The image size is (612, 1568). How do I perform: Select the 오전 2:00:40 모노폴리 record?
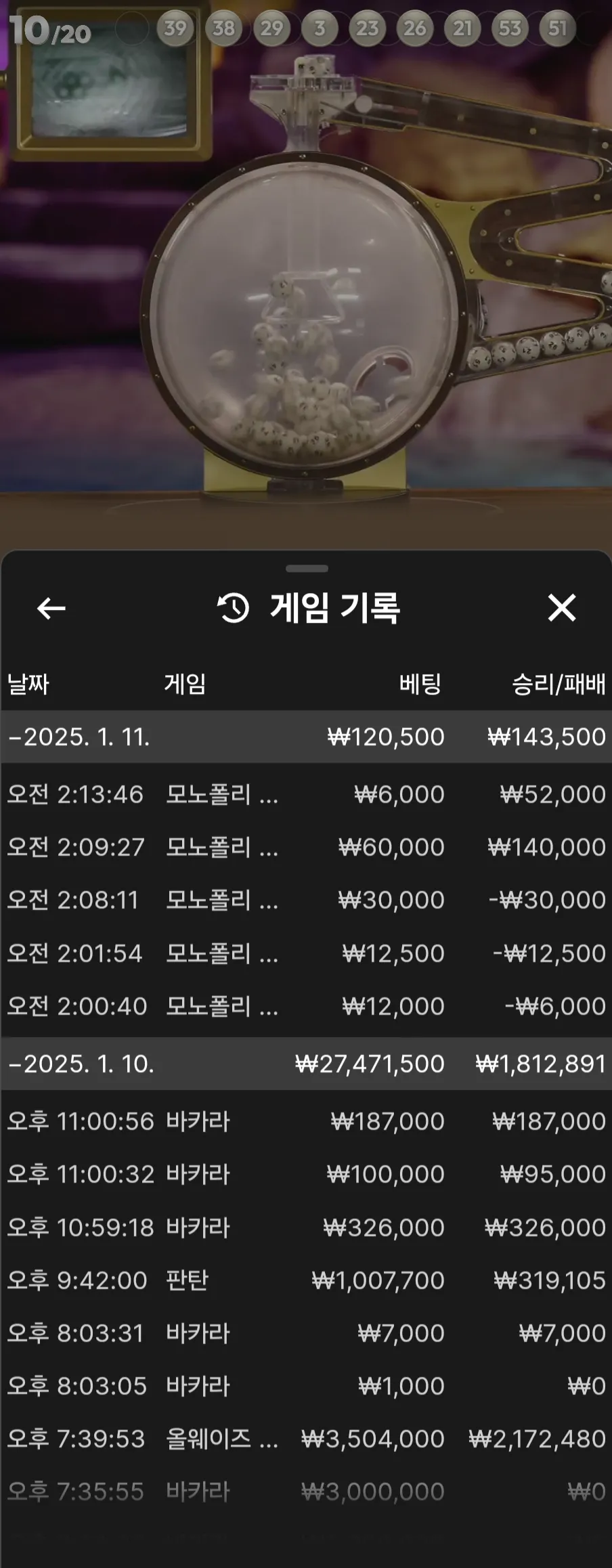pyautogui.click(x=306, y=1006)
